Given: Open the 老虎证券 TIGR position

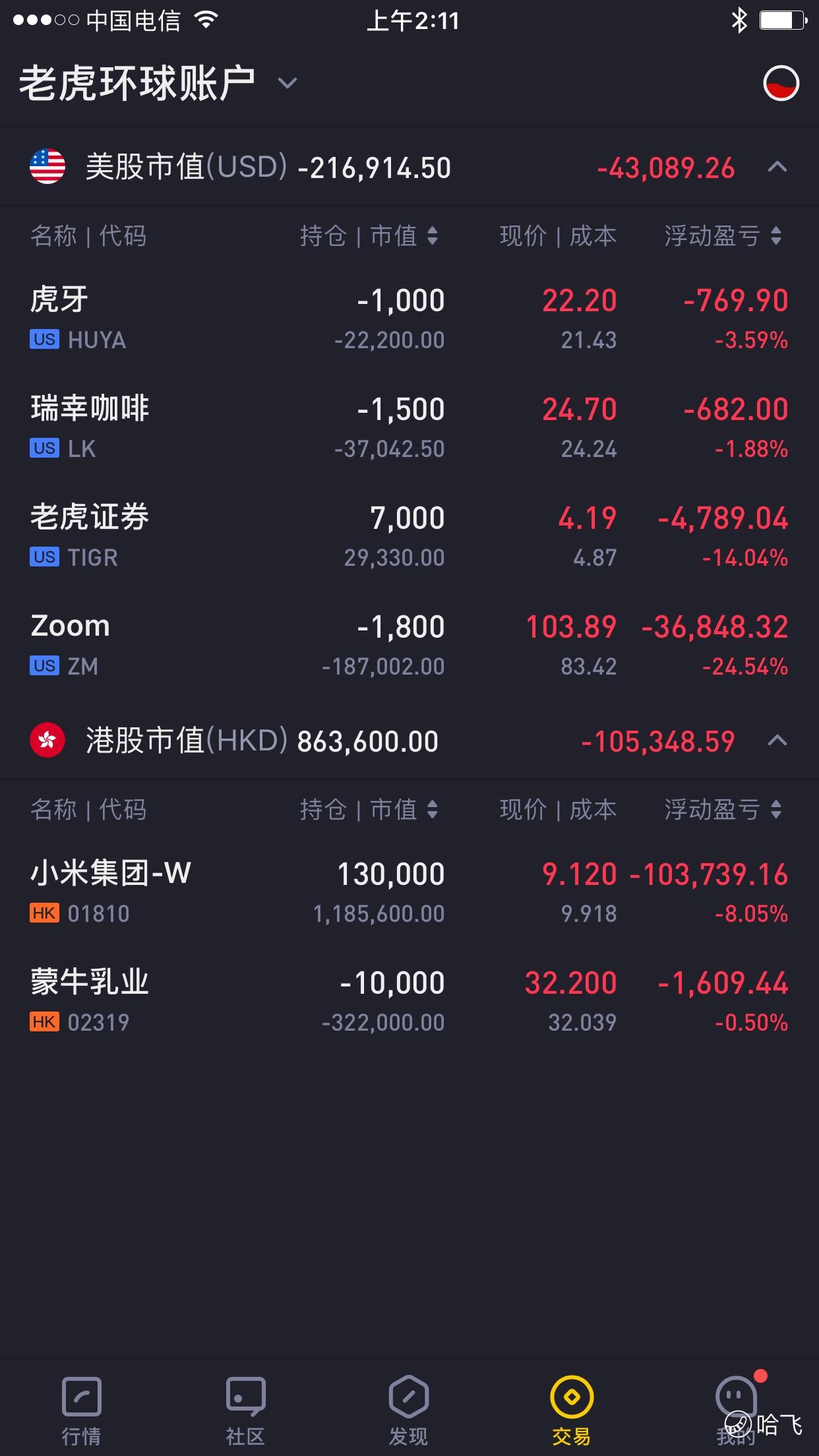Looking at the screenshot, I should (409, 537).
